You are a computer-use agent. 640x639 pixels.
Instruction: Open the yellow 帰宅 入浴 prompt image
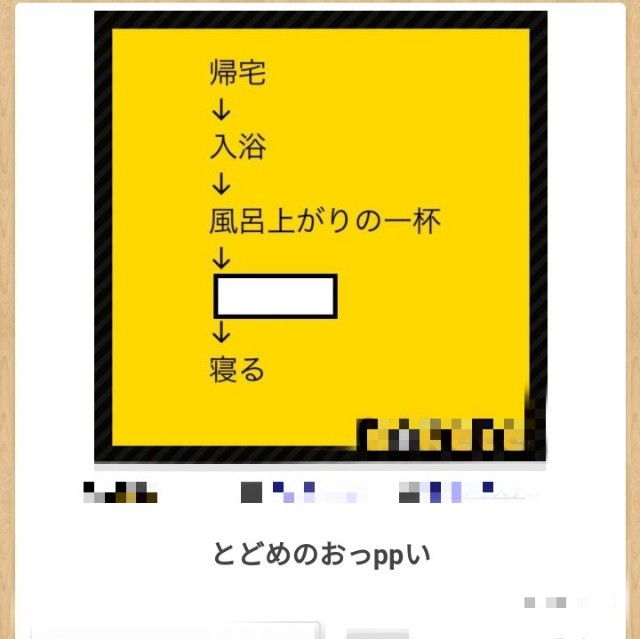pos(320,237)
